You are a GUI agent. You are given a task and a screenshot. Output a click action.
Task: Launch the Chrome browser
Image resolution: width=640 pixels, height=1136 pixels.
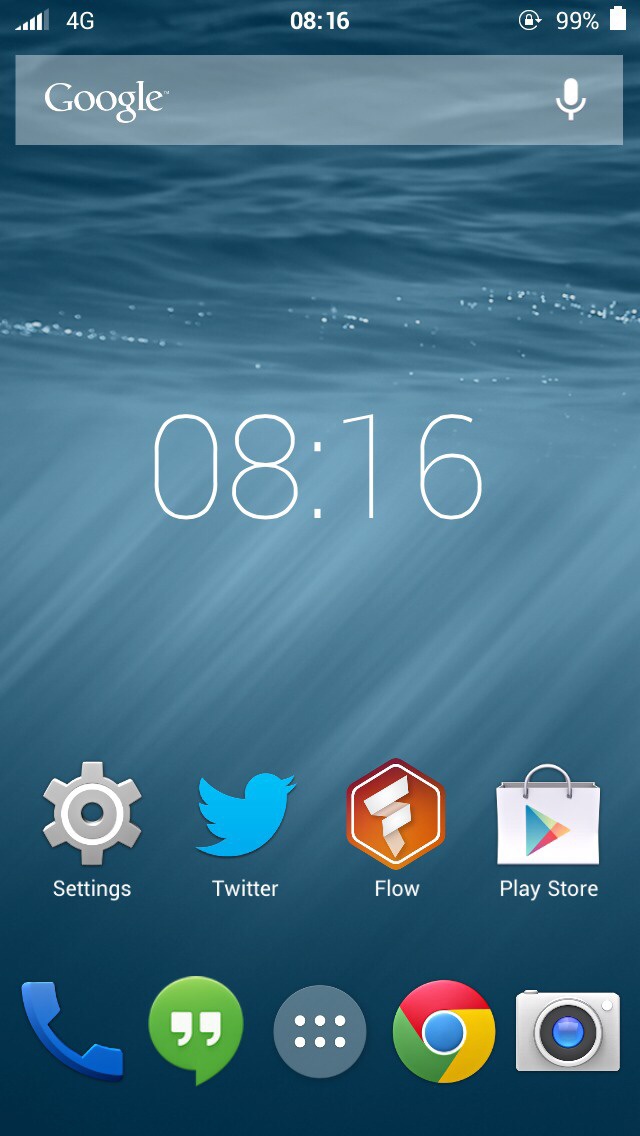(444, 1032)
